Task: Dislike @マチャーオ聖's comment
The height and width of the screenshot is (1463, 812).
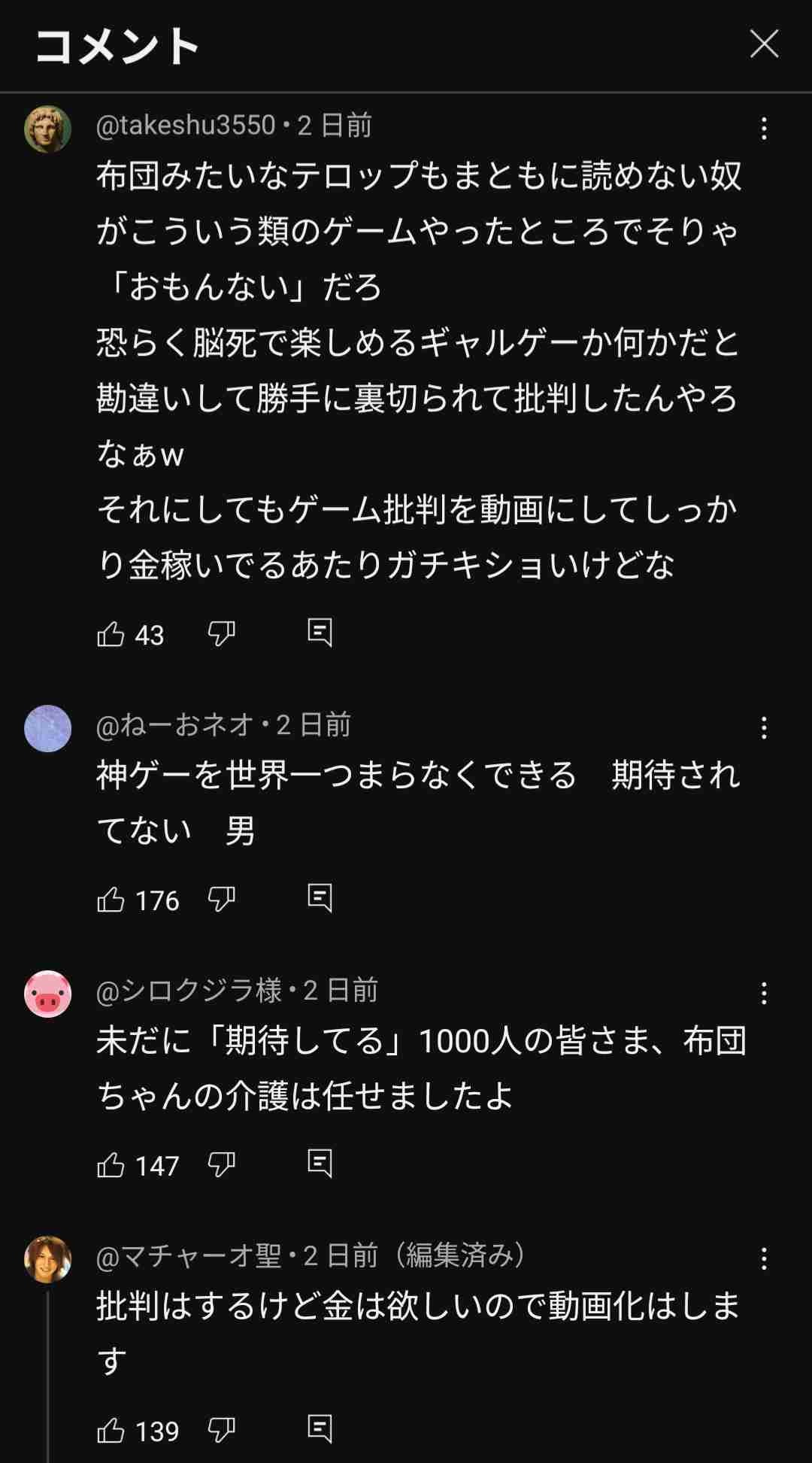Action: 221,1430
